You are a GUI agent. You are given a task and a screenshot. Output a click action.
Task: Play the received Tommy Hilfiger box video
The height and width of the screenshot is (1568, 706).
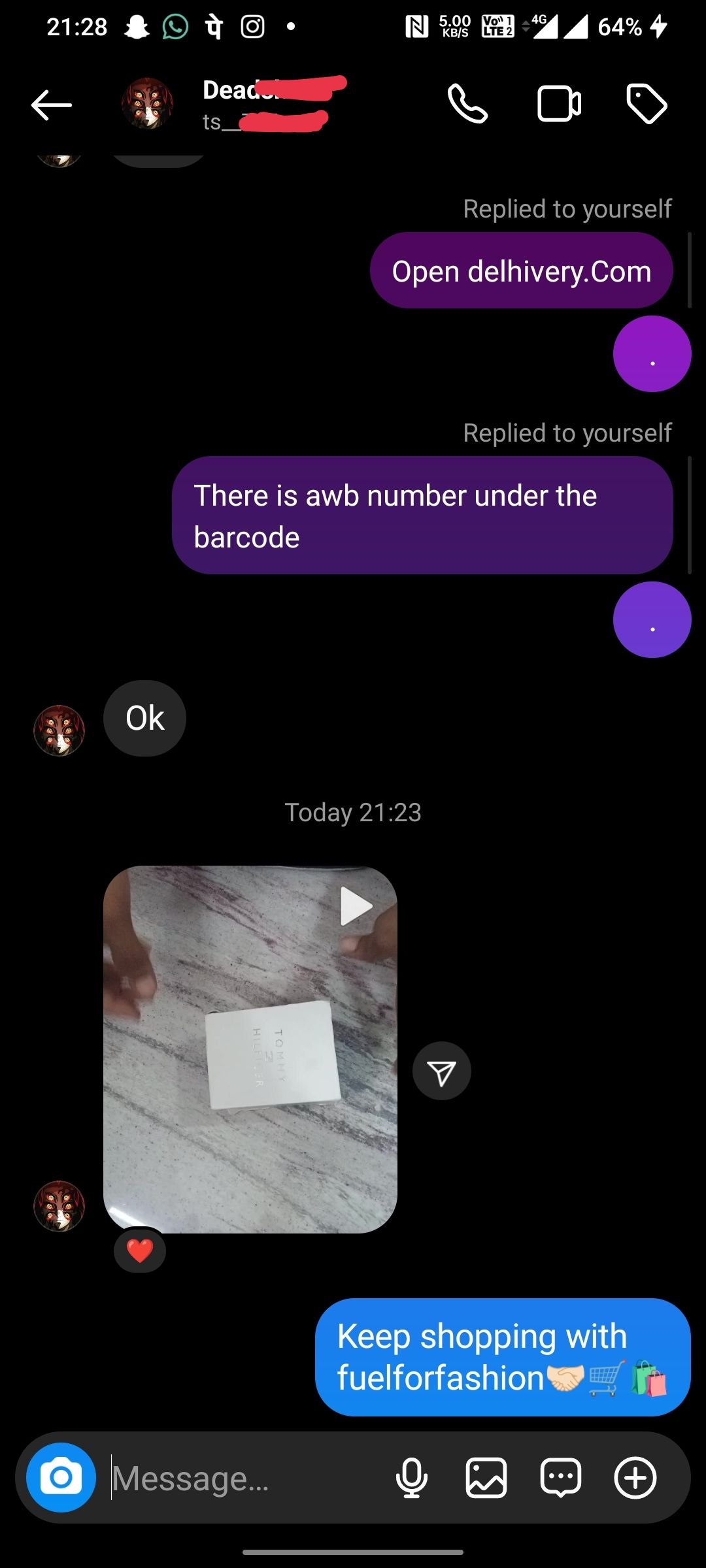coord(250,1049)
